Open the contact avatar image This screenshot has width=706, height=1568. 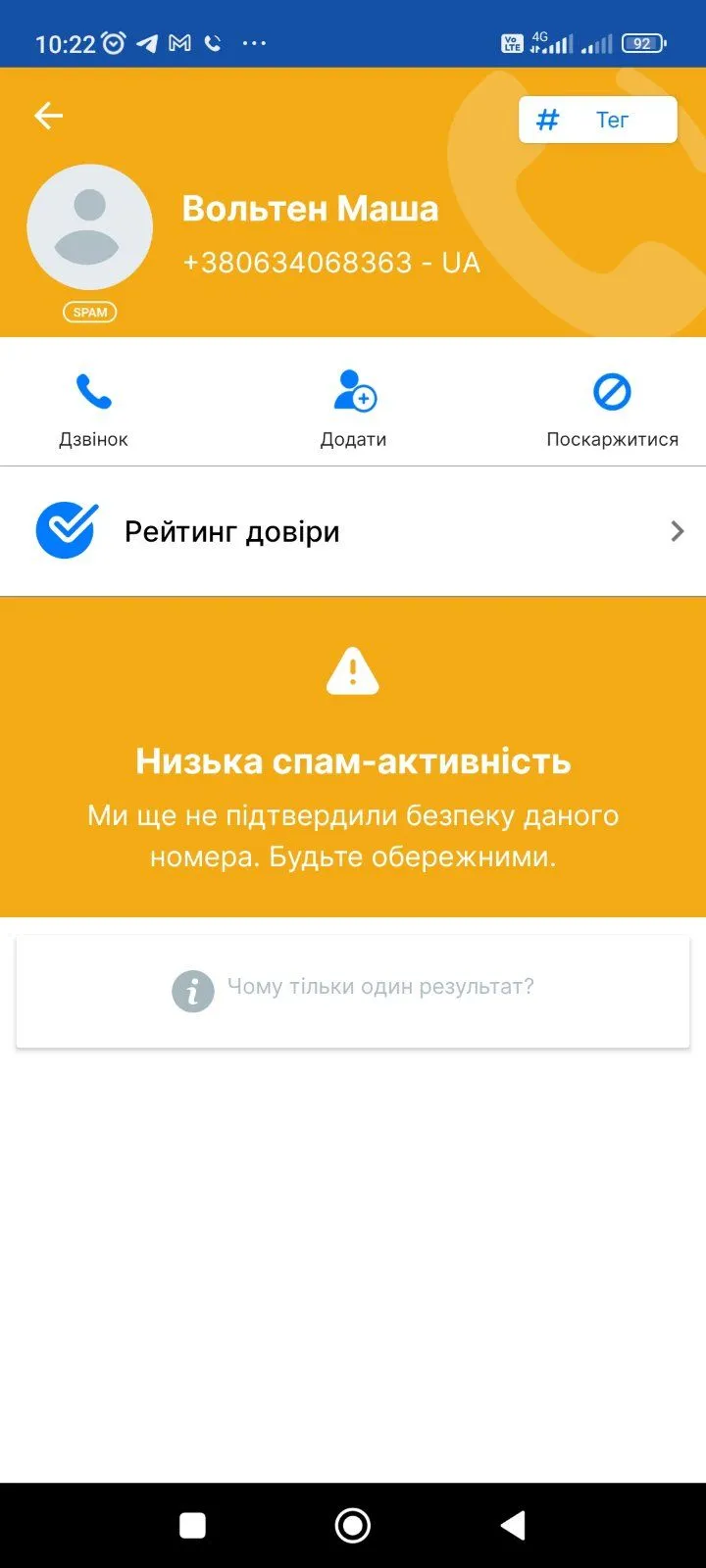[89, 226]
